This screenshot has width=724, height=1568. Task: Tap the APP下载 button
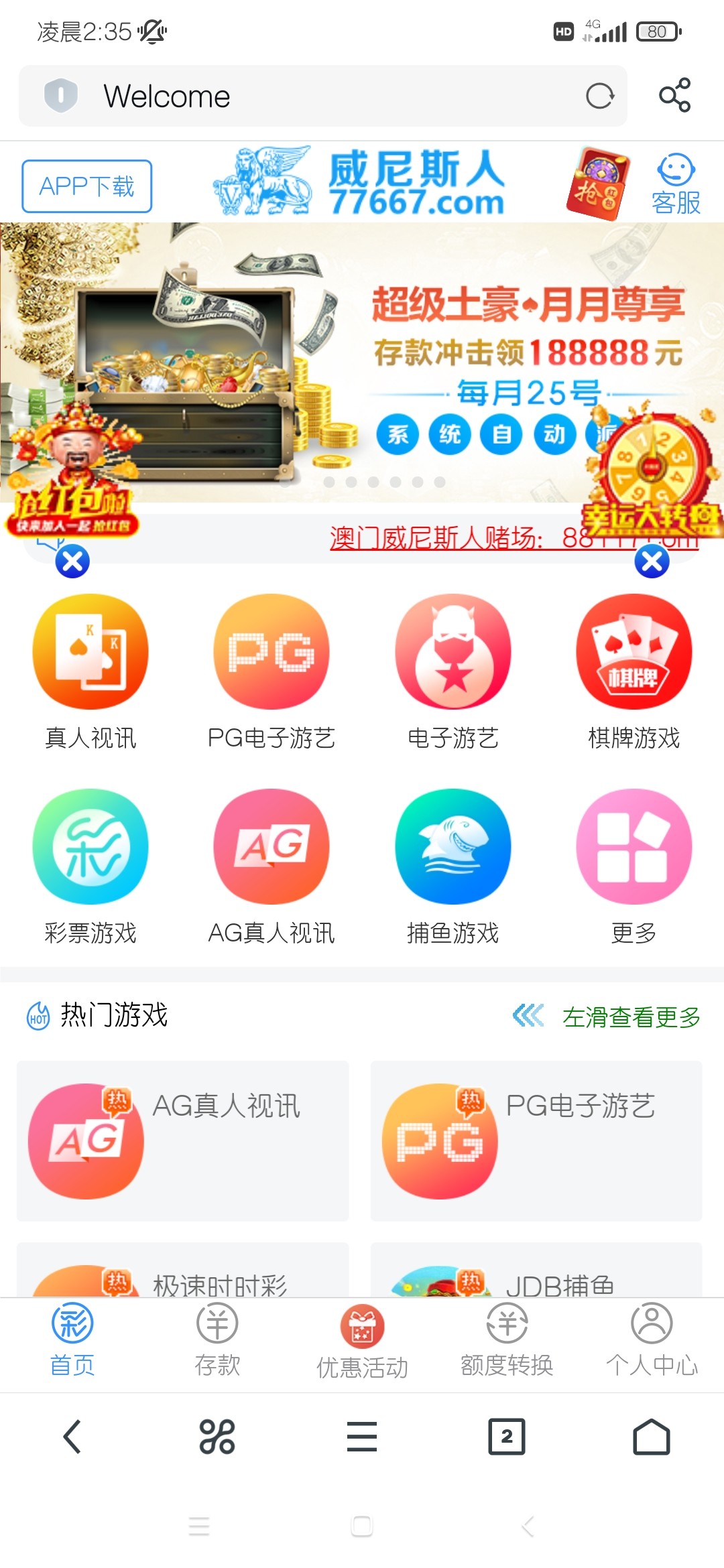point(87,186)
